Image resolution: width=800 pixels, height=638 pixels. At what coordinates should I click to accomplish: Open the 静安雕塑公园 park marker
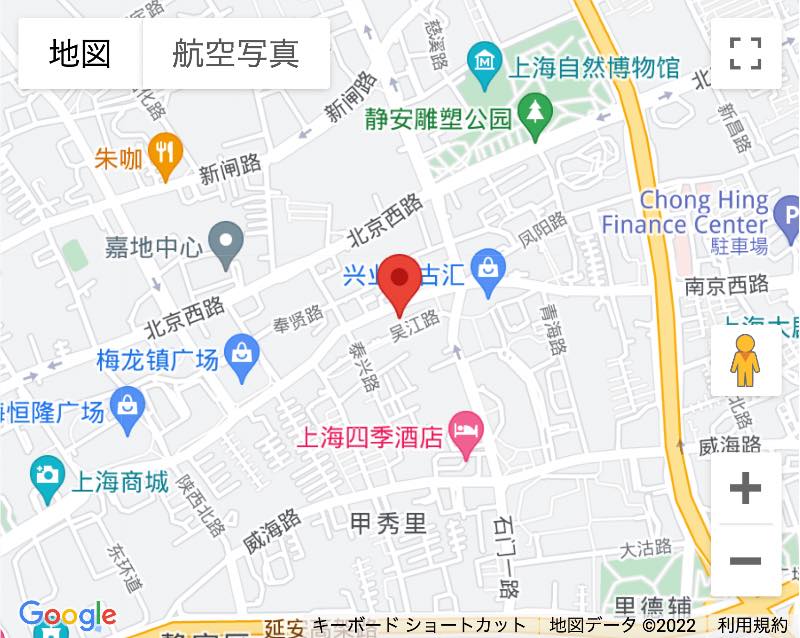537,113
